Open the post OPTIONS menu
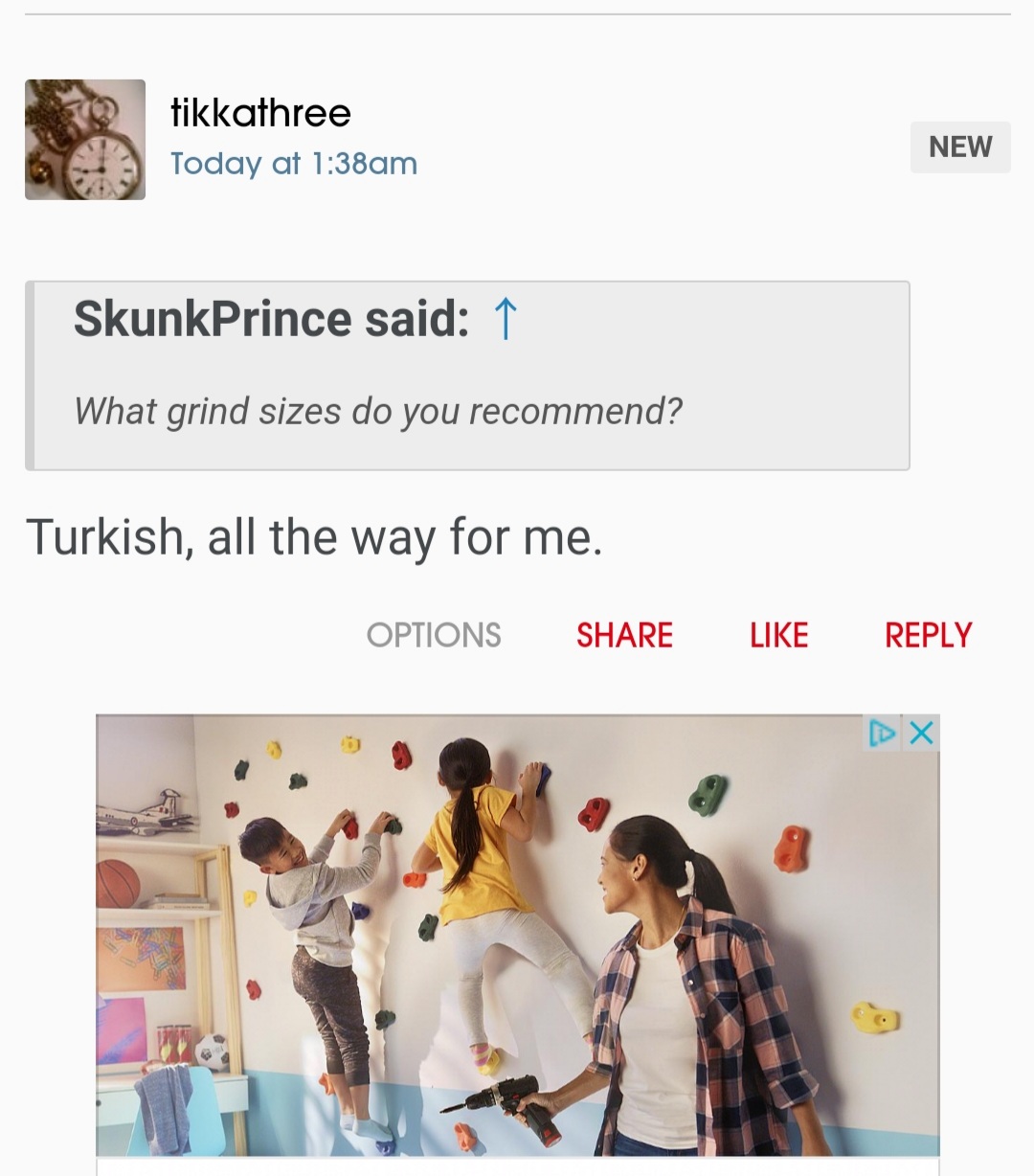 tap(434, 635)
